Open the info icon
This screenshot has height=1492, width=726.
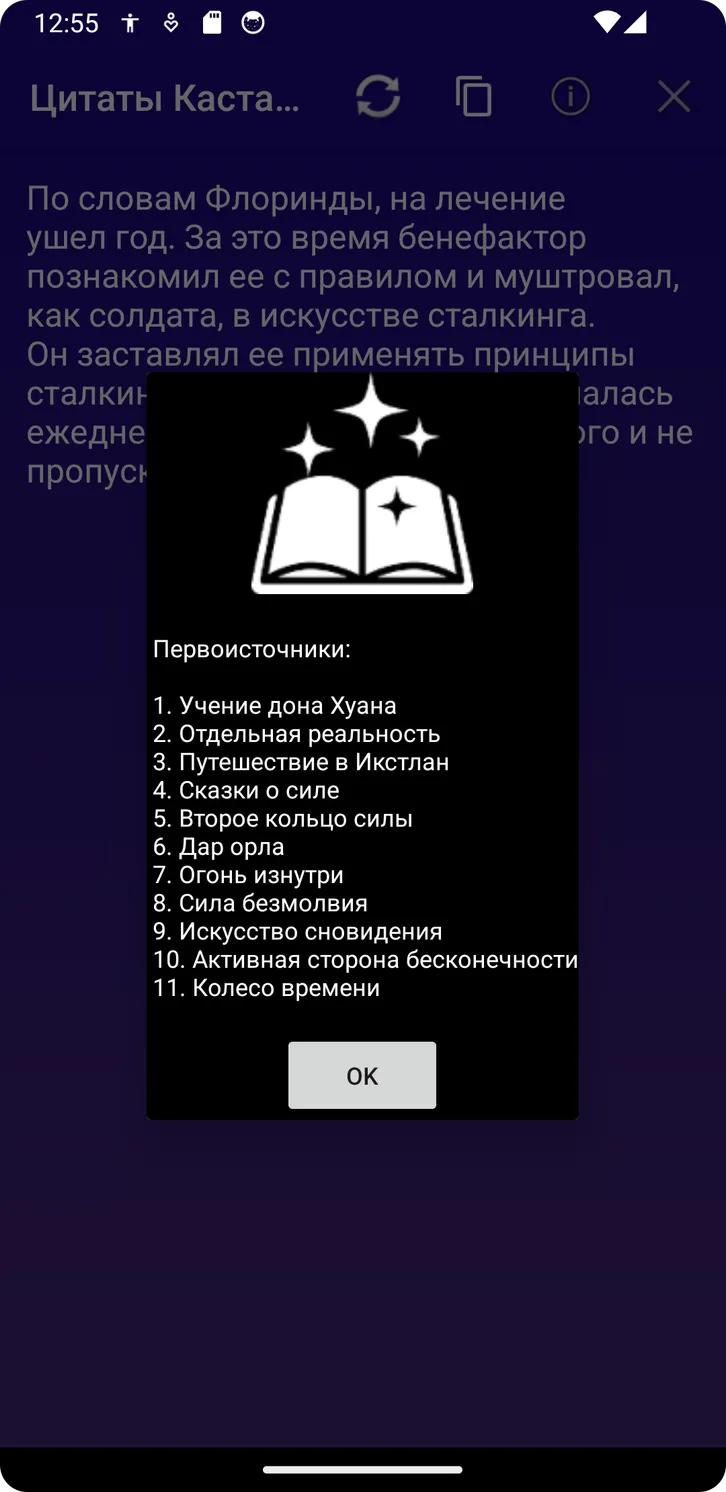571,97
